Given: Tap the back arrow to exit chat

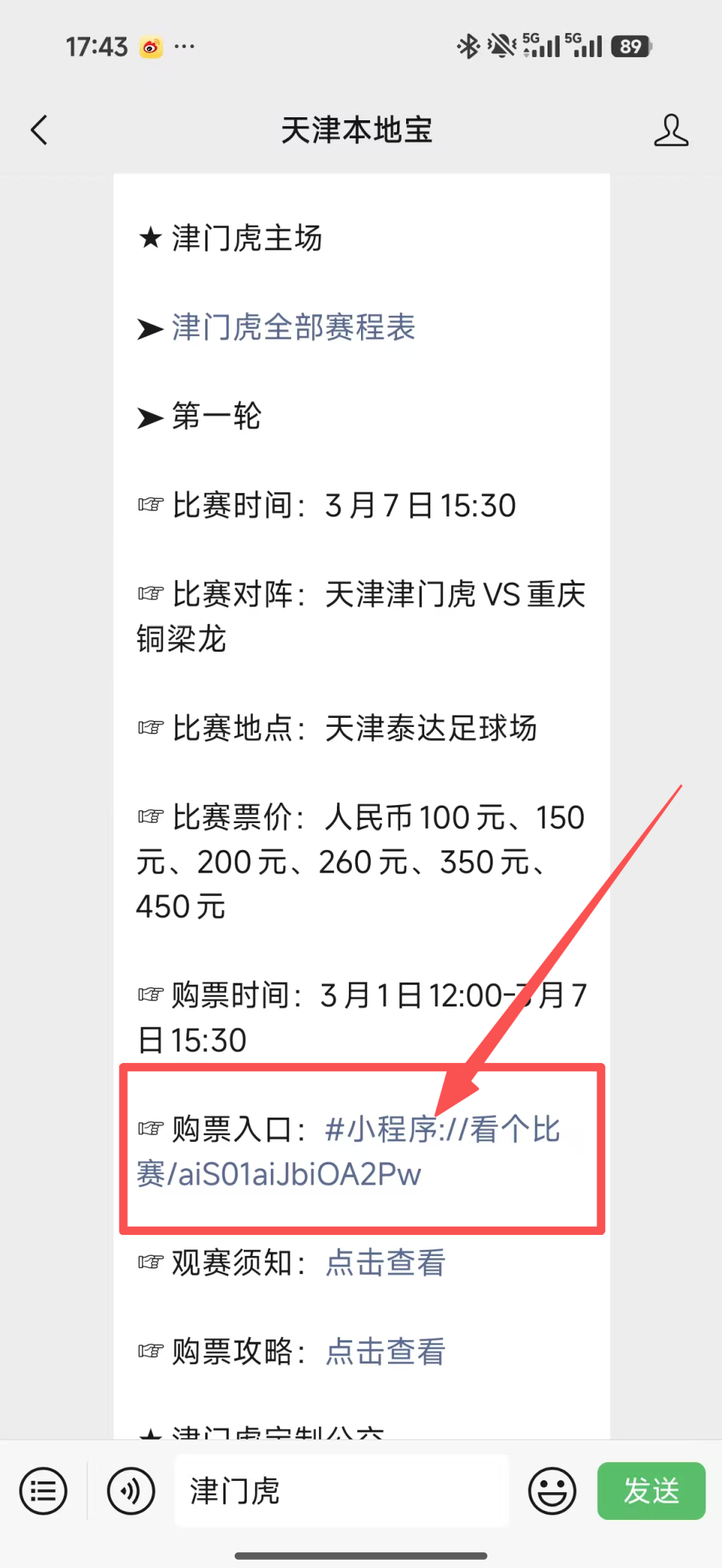Looking at the screenshot, I should [39, 129].
